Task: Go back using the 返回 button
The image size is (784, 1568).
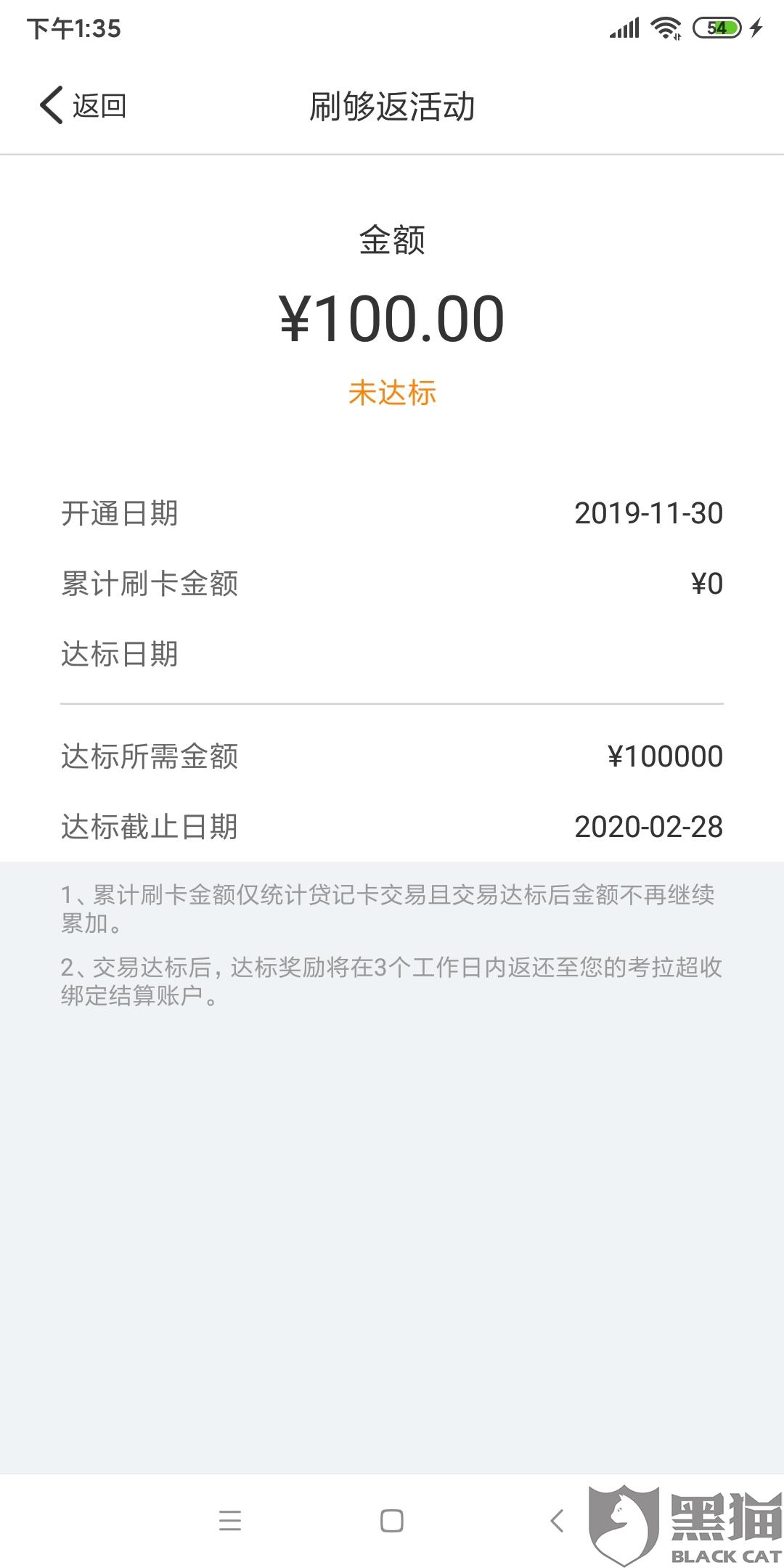Action: 83,106
